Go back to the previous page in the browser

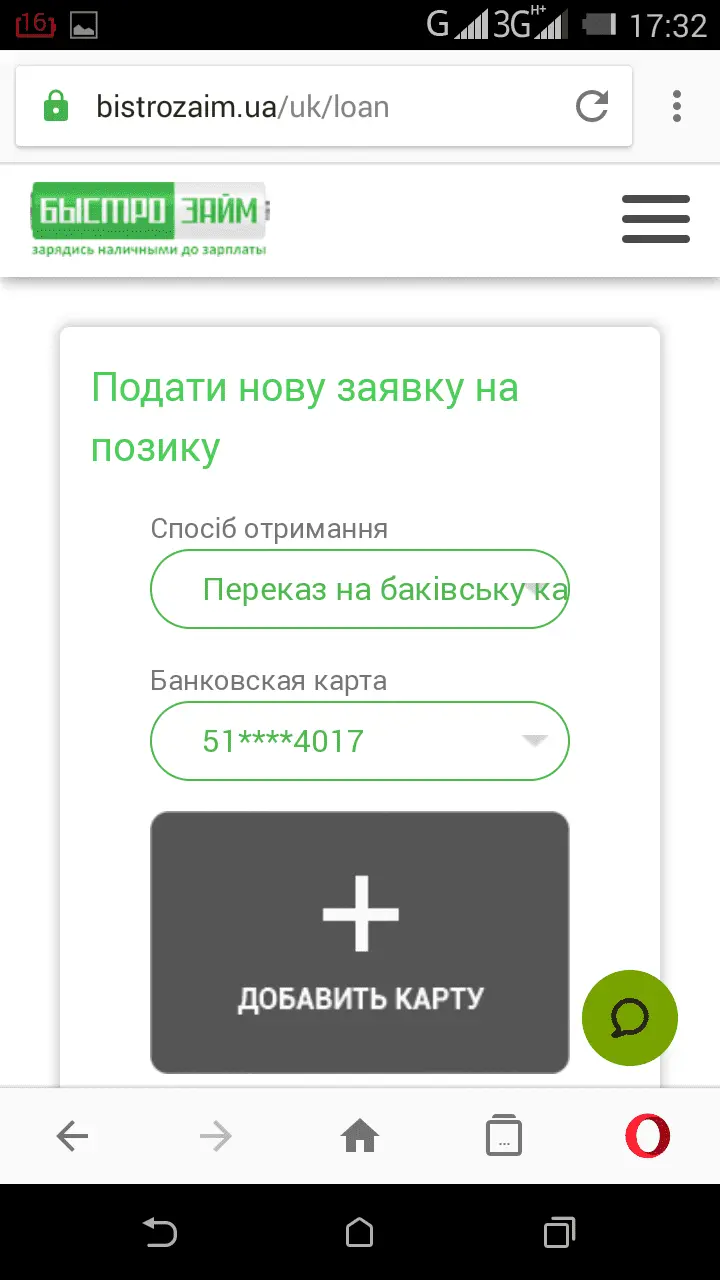72,1136
